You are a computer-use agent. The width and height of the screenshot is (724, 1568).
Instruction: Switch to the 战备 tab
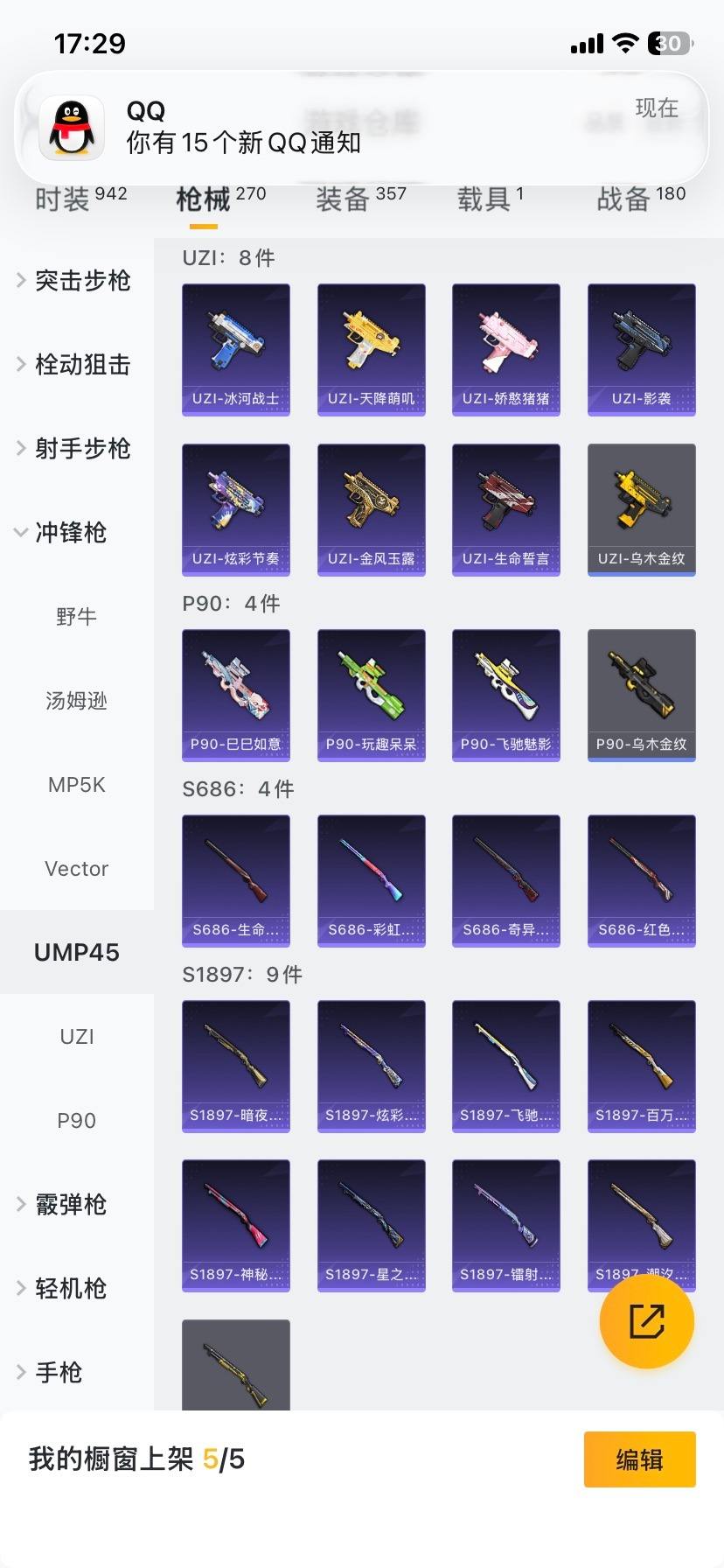pos(640,199)
